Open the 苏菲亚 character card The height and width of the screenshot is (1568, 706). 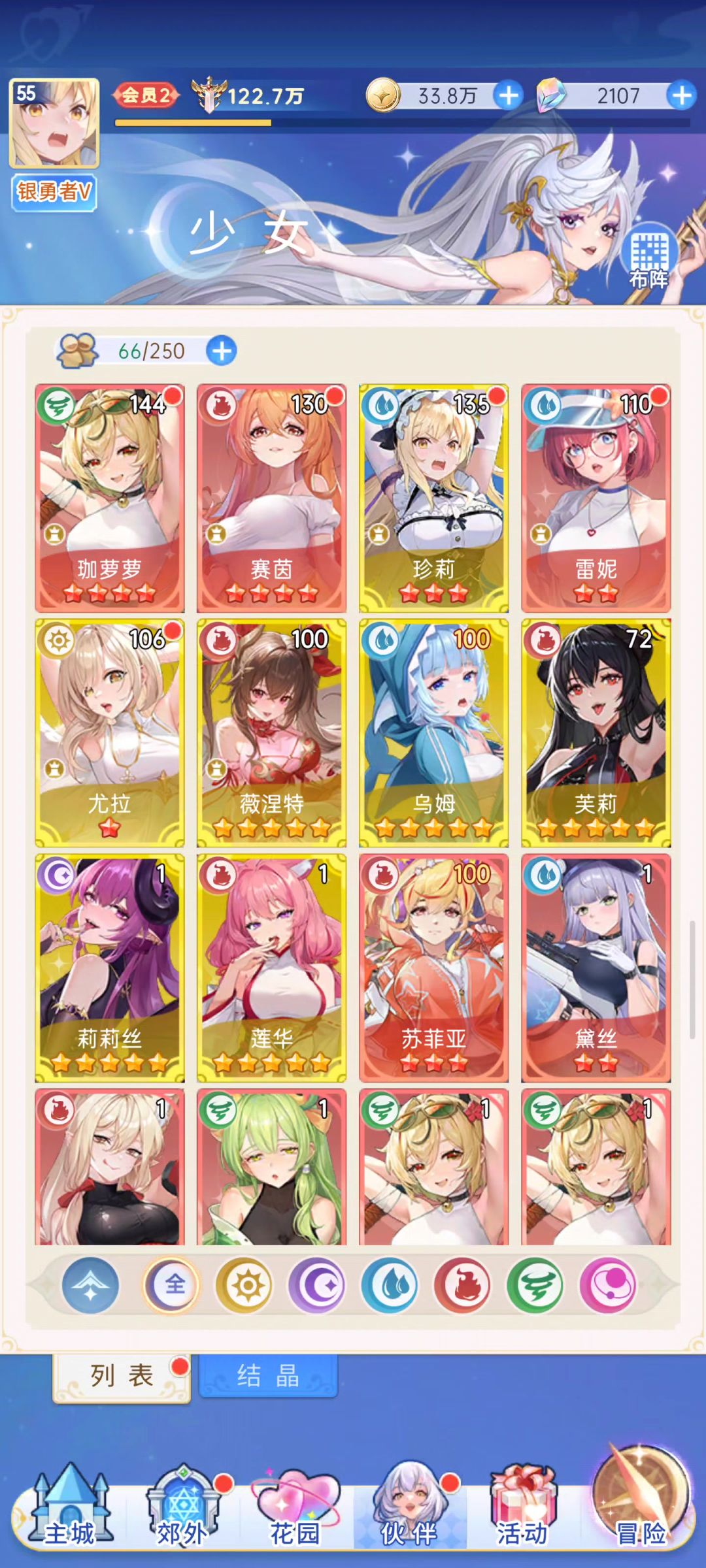(x=433, y=967)
